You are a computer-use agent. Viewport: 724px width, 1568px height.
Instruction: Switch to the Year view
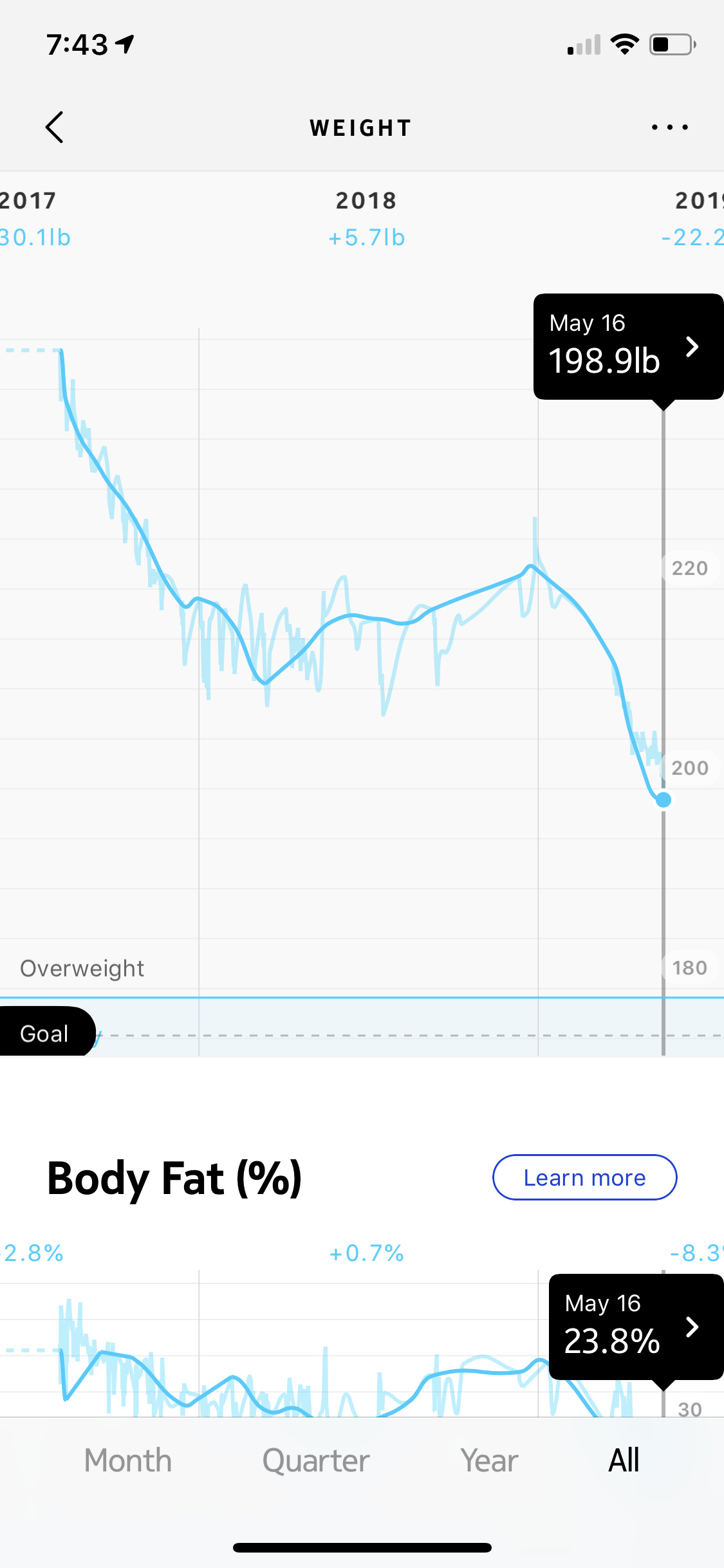(x=489, y=1461)
